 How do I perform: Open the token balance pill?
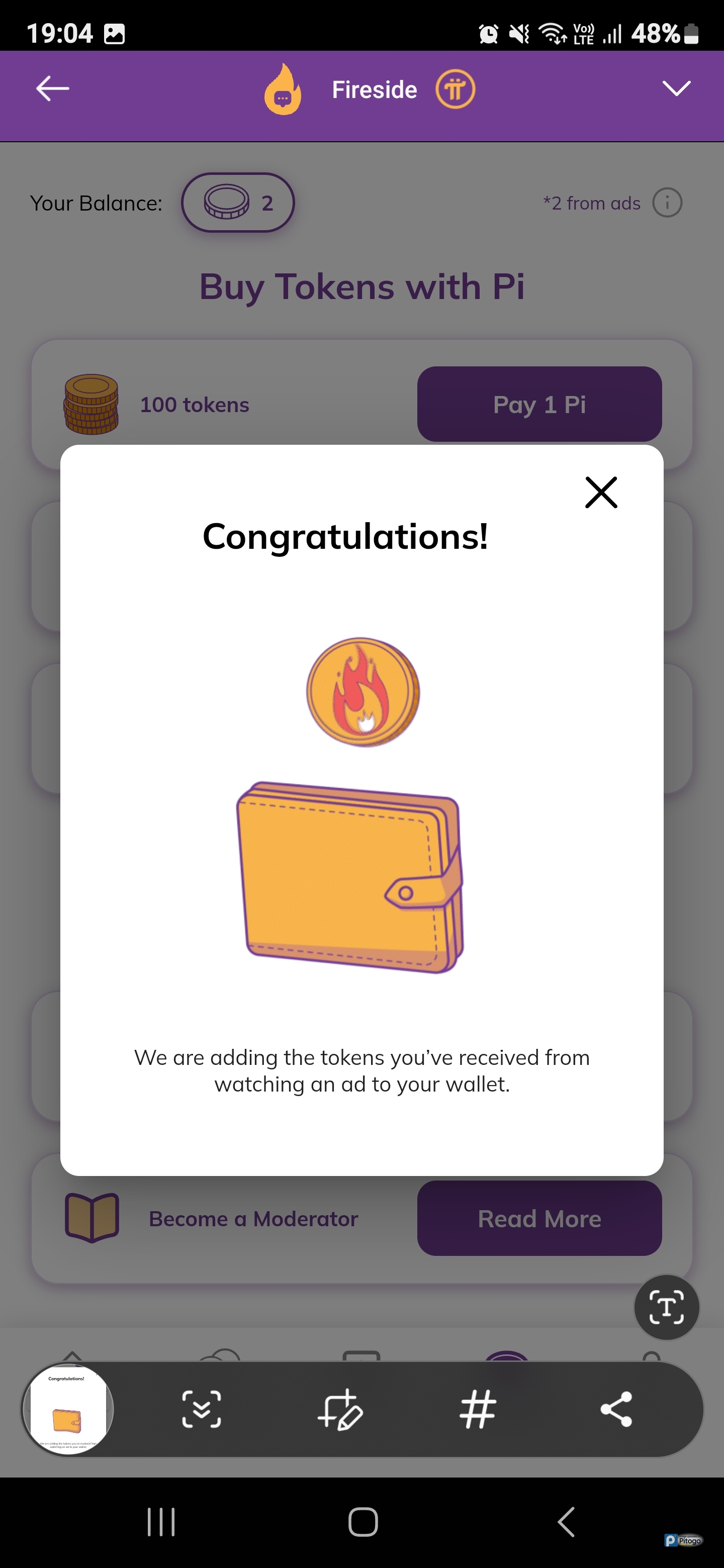(x=238, y=203)
